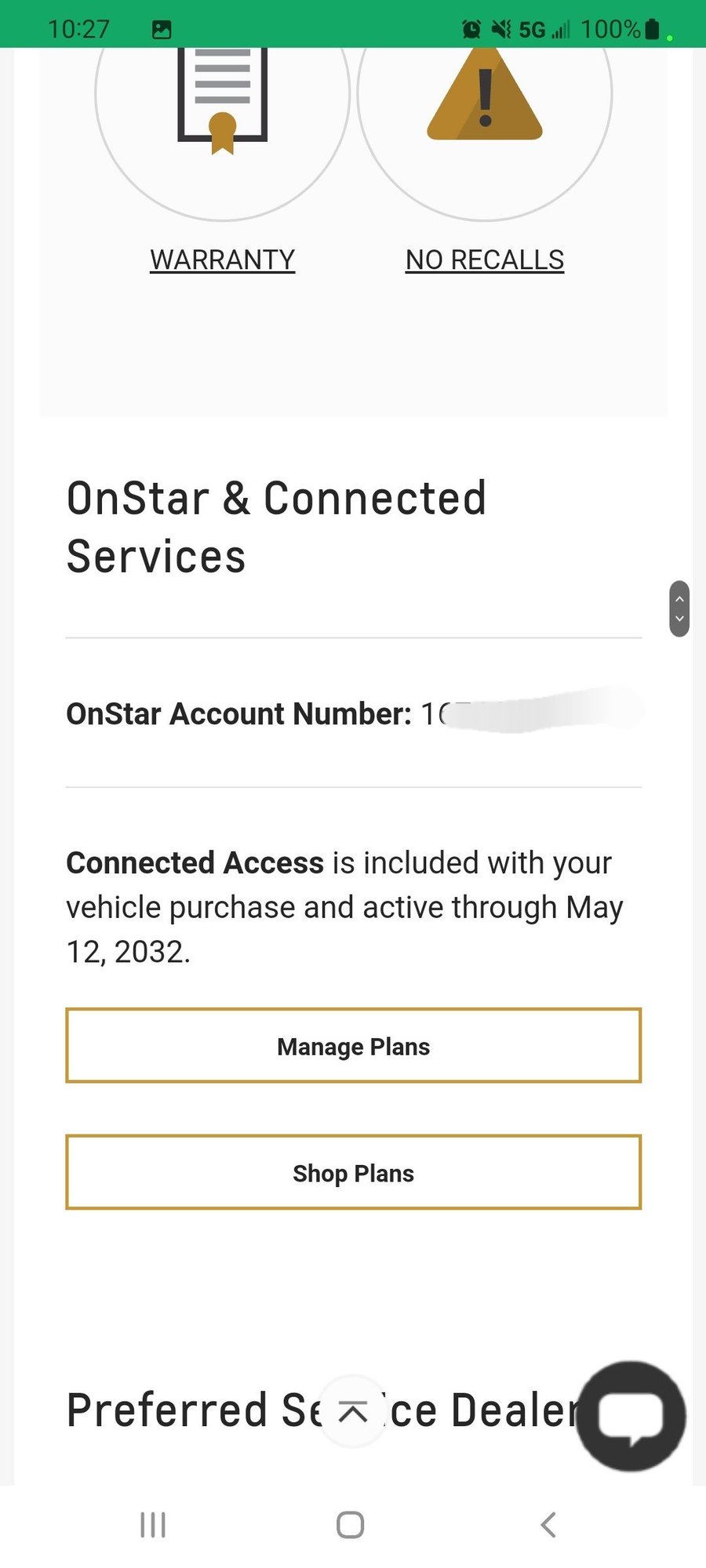Viewport: 706px width, 1568px height.
Task: Select the Manage Plans button
Action: tap(352, 1046)
